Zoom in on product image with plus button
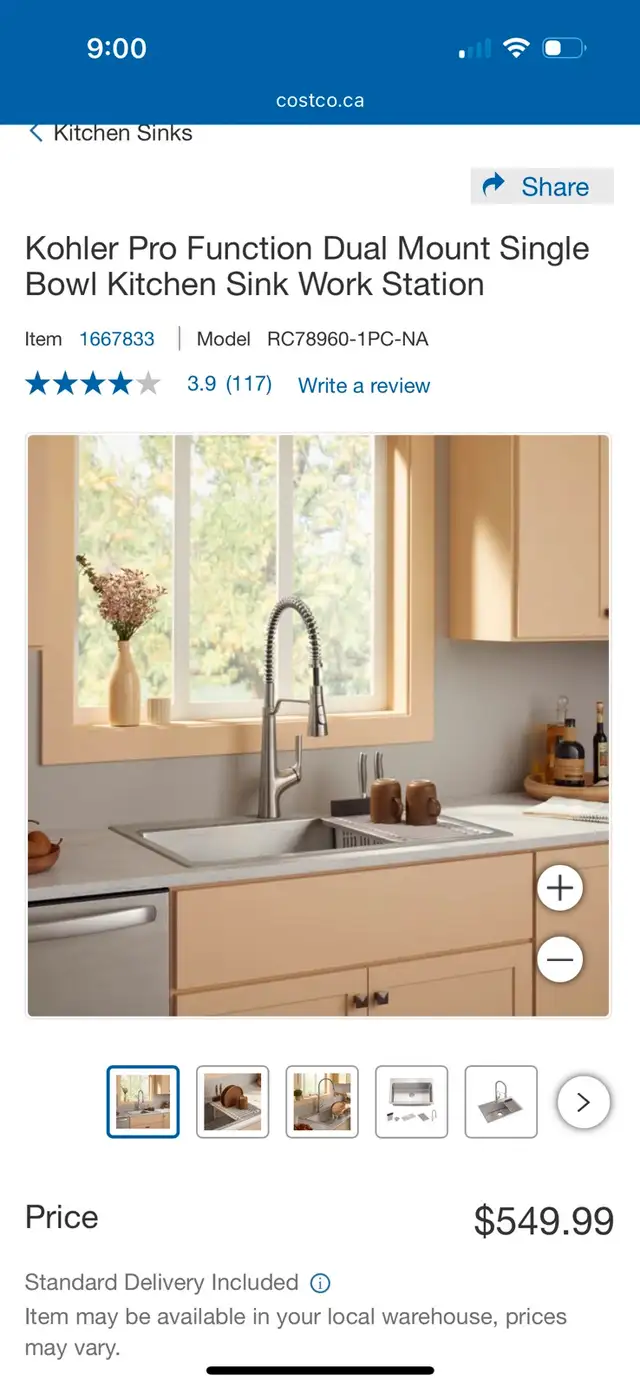Image resolution: width=640 pixels, height=1388 pixels. pyautogui.click(x=560, y=888)
